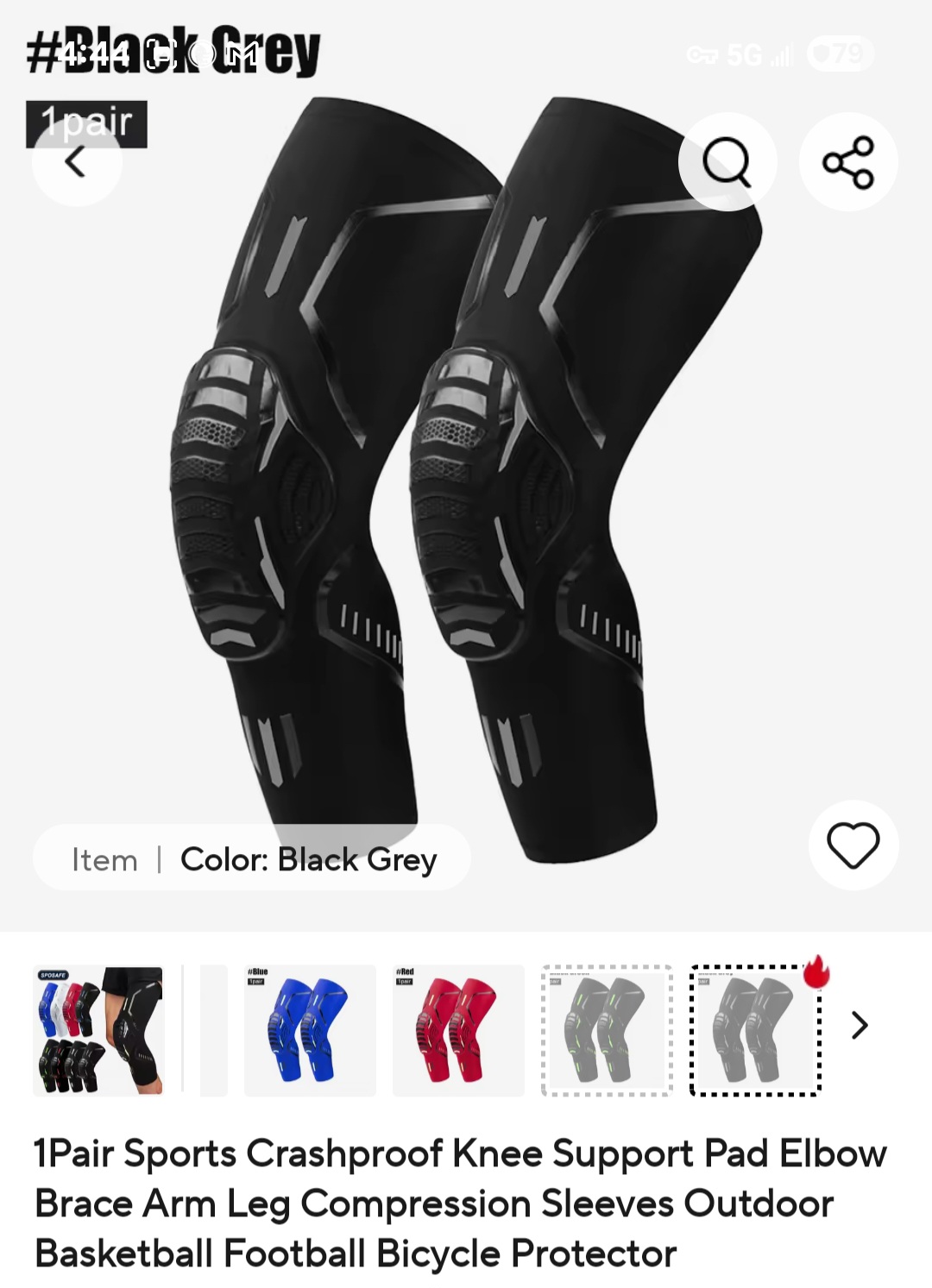Add the item to wishlist heart
The width and height of the screenshot is (932, 1288).
pos(853,845)
